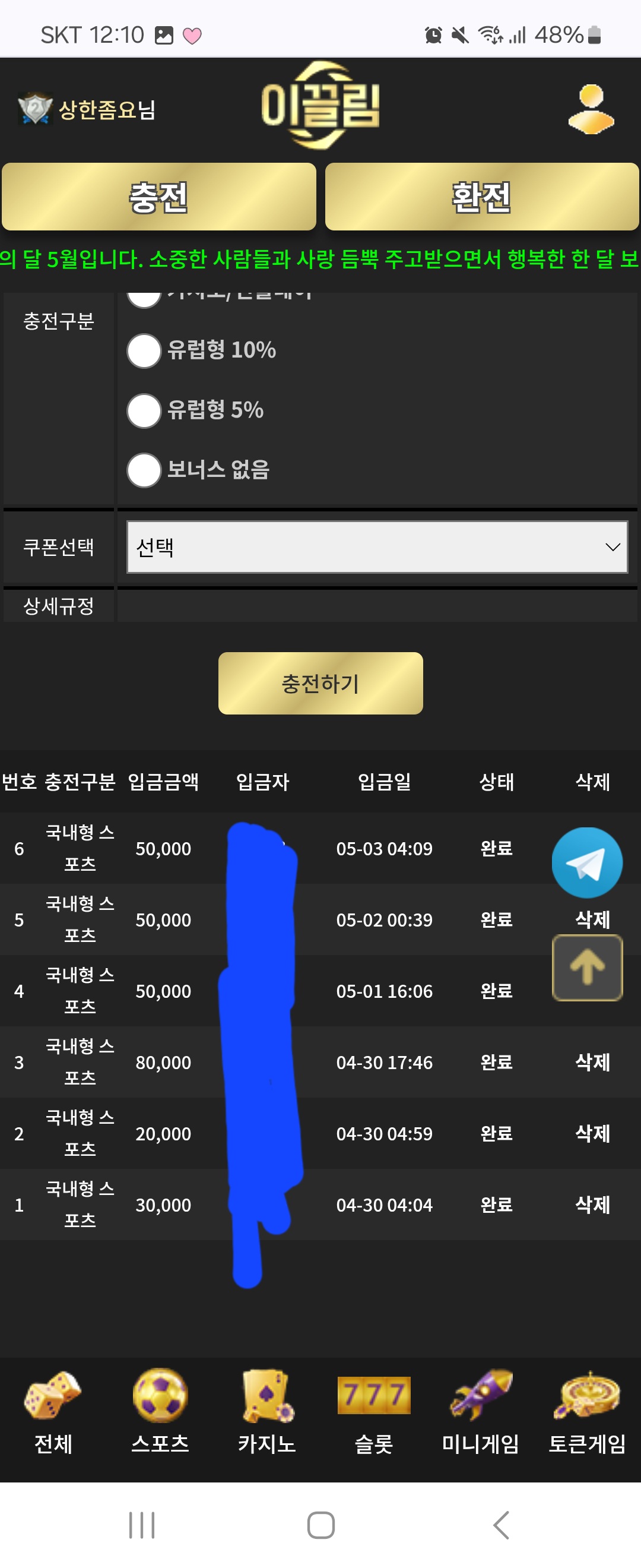Switch to the 전체 games tab
The image size is (641, 1568).
[53, 1412]
